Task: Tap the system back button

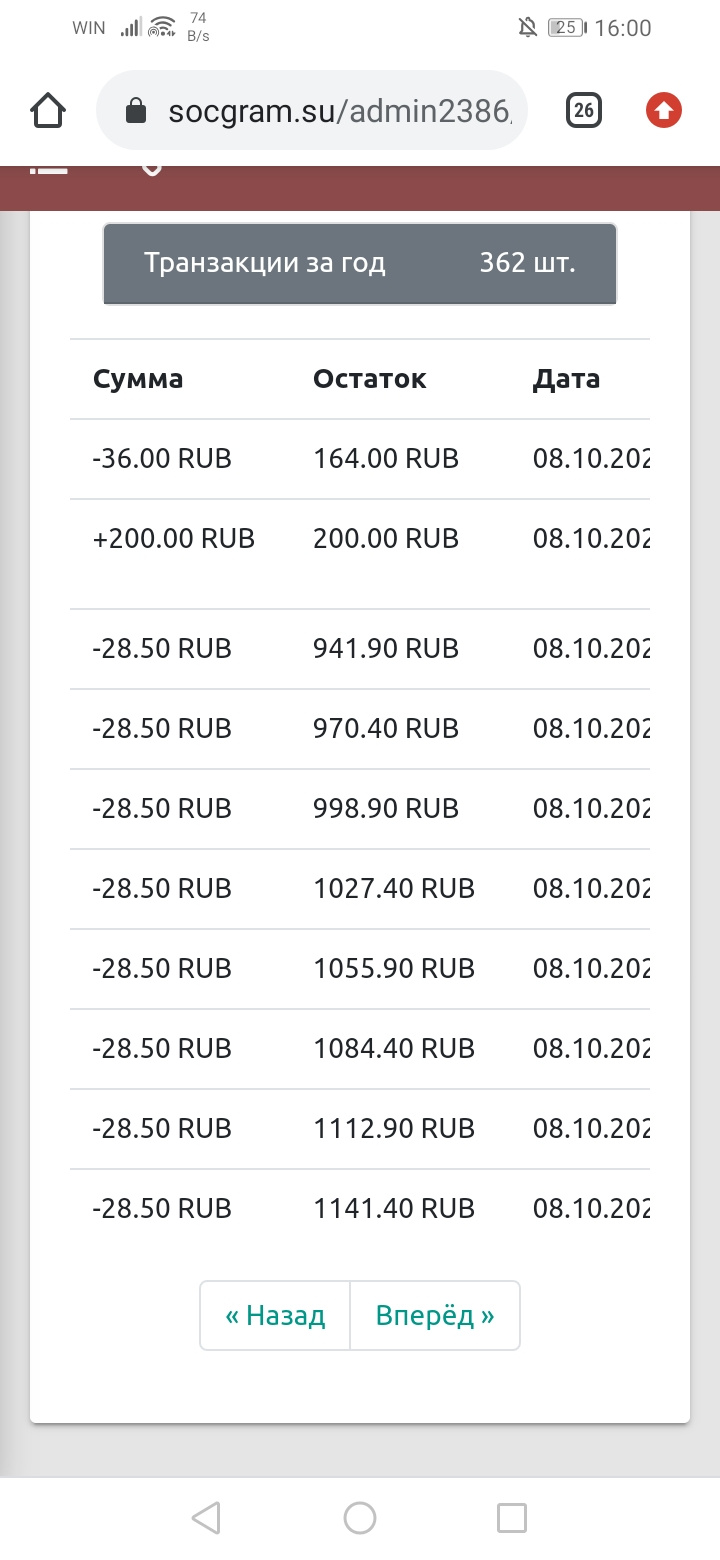Action: pyautogui.click(x=206, y=1518)
